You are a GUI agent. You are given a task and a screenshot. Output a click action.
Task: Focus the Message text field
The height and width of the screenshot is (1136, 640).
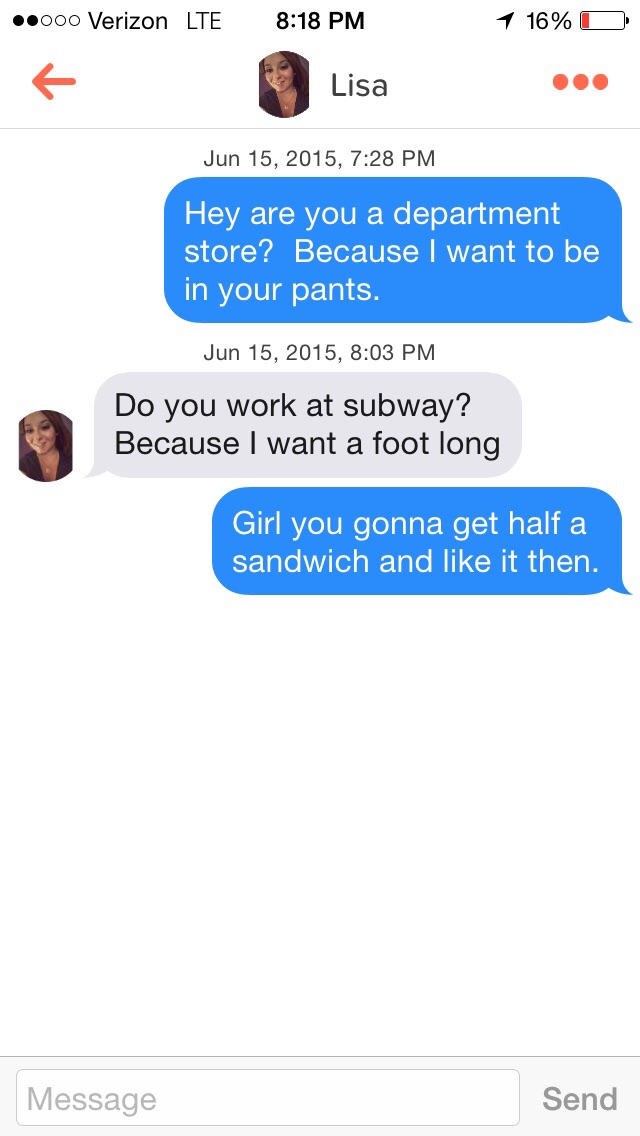coord(268,1098)
